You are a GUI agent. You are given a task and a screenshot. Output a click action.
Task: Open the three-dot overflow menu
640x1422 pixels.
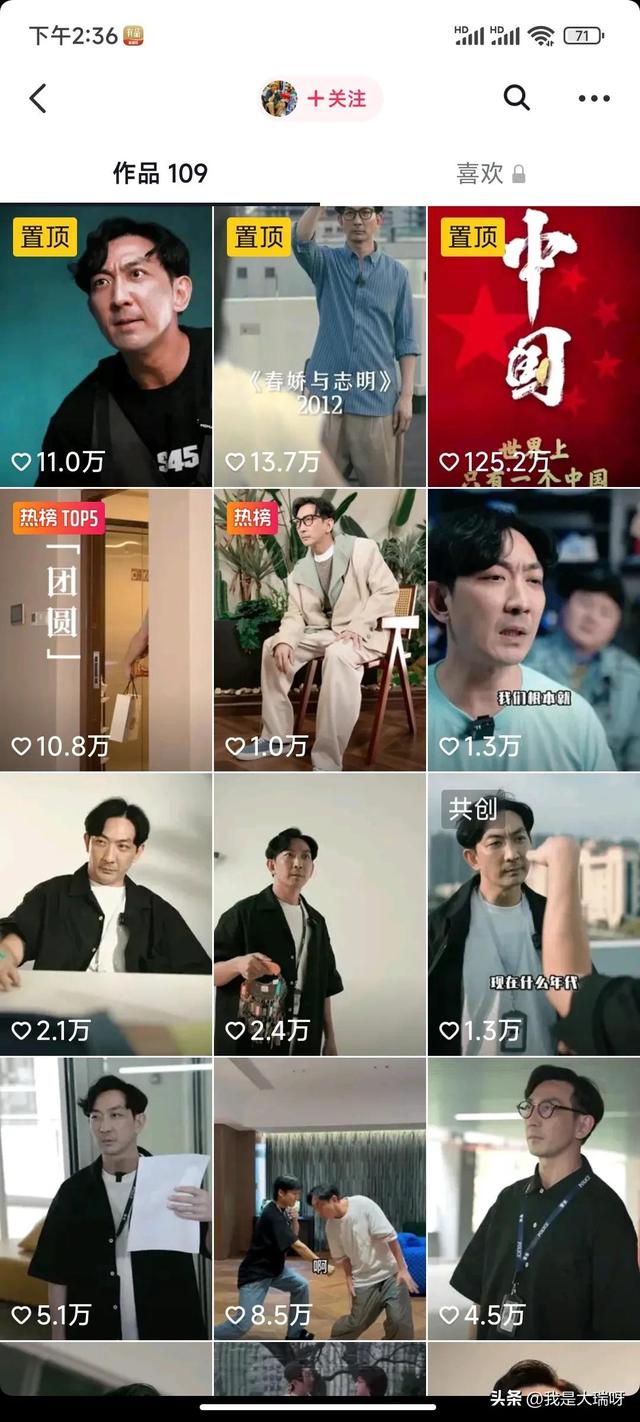point(594,98)
